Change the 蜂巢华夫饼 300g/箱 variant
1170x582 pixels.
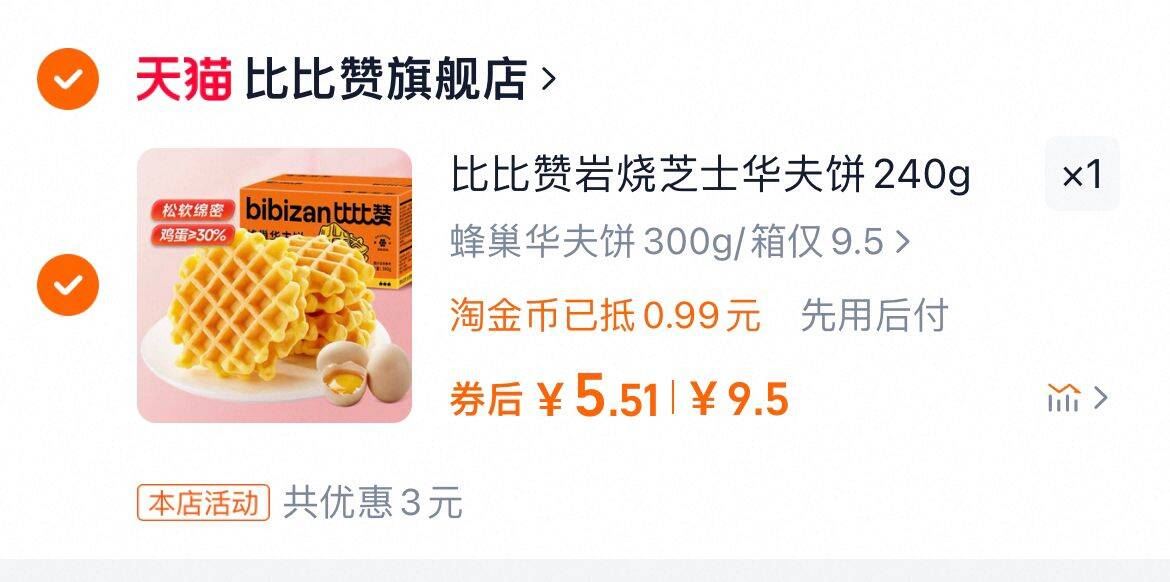coord(680,241)
